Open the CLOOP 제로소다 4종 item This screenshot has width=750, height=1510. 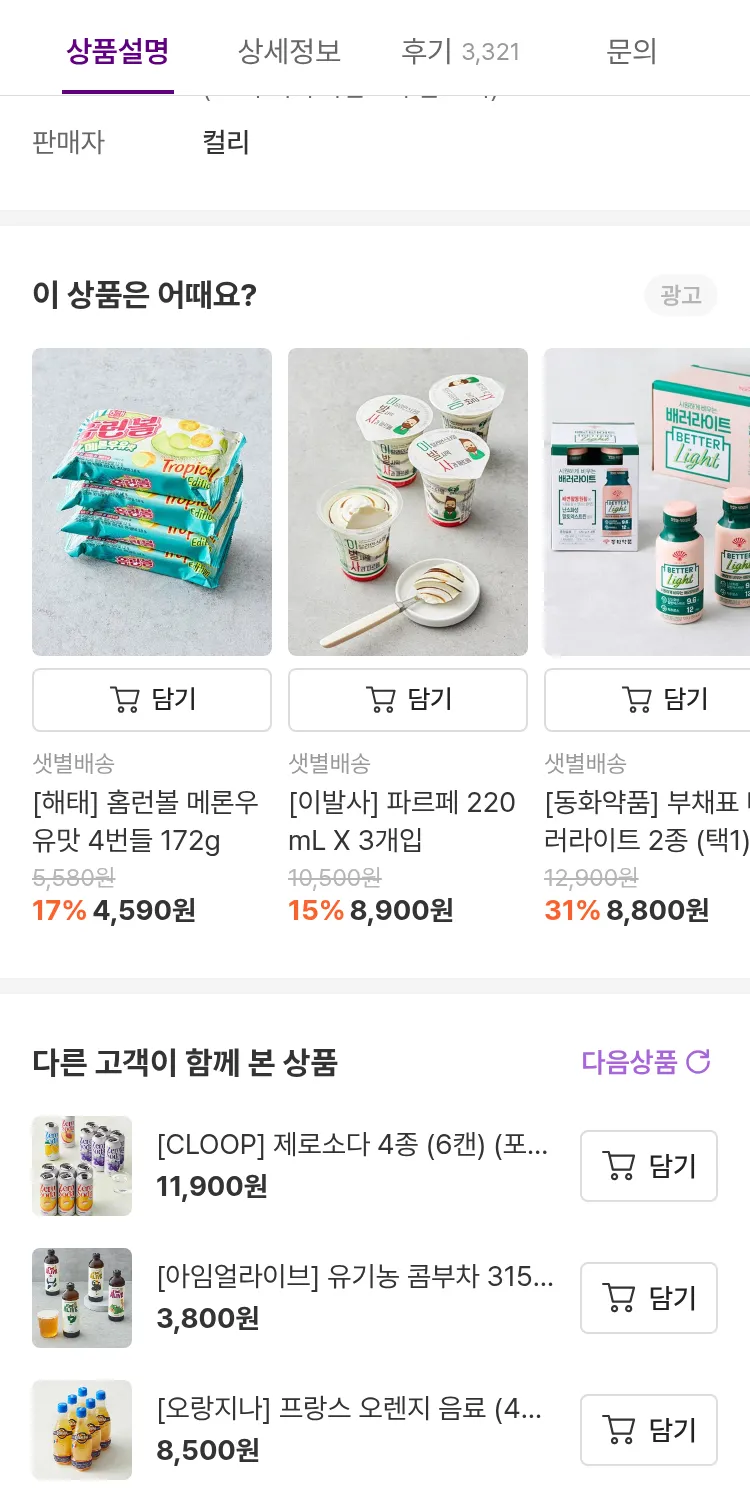tap(352, 1145)
